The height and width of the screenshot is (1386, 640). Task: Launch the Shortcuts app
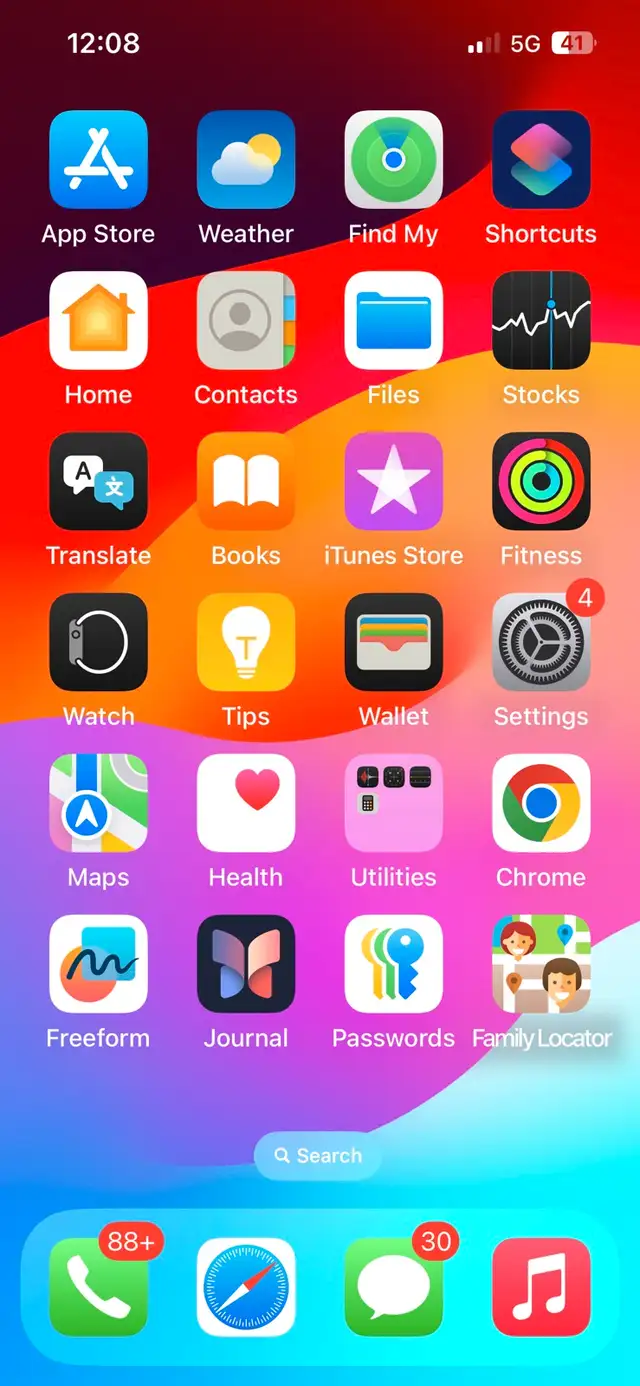pos(541,159)
